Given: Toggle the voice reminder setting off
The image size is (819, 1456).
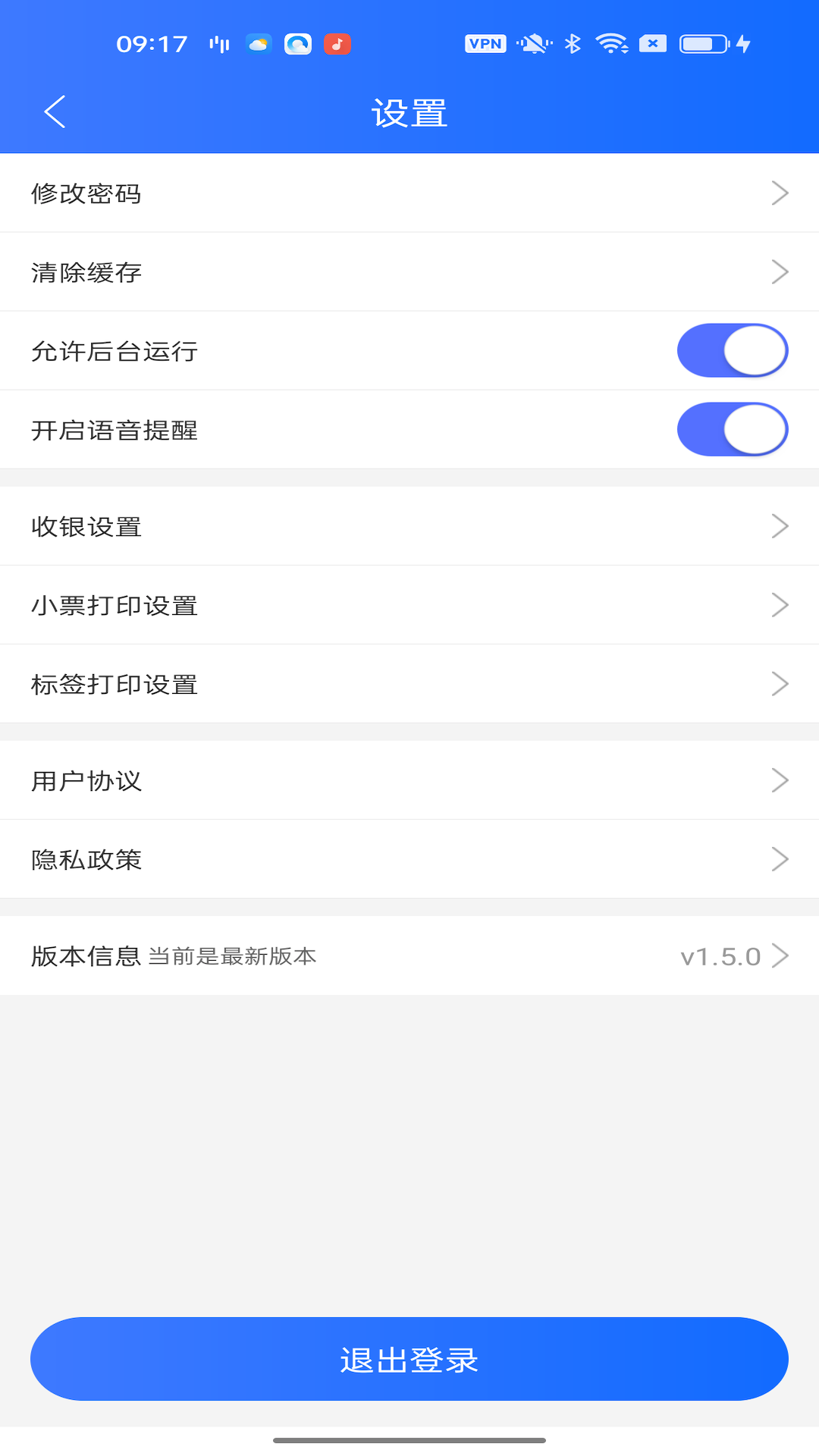Looking at the screenshot, I should [x=732, y=429].
